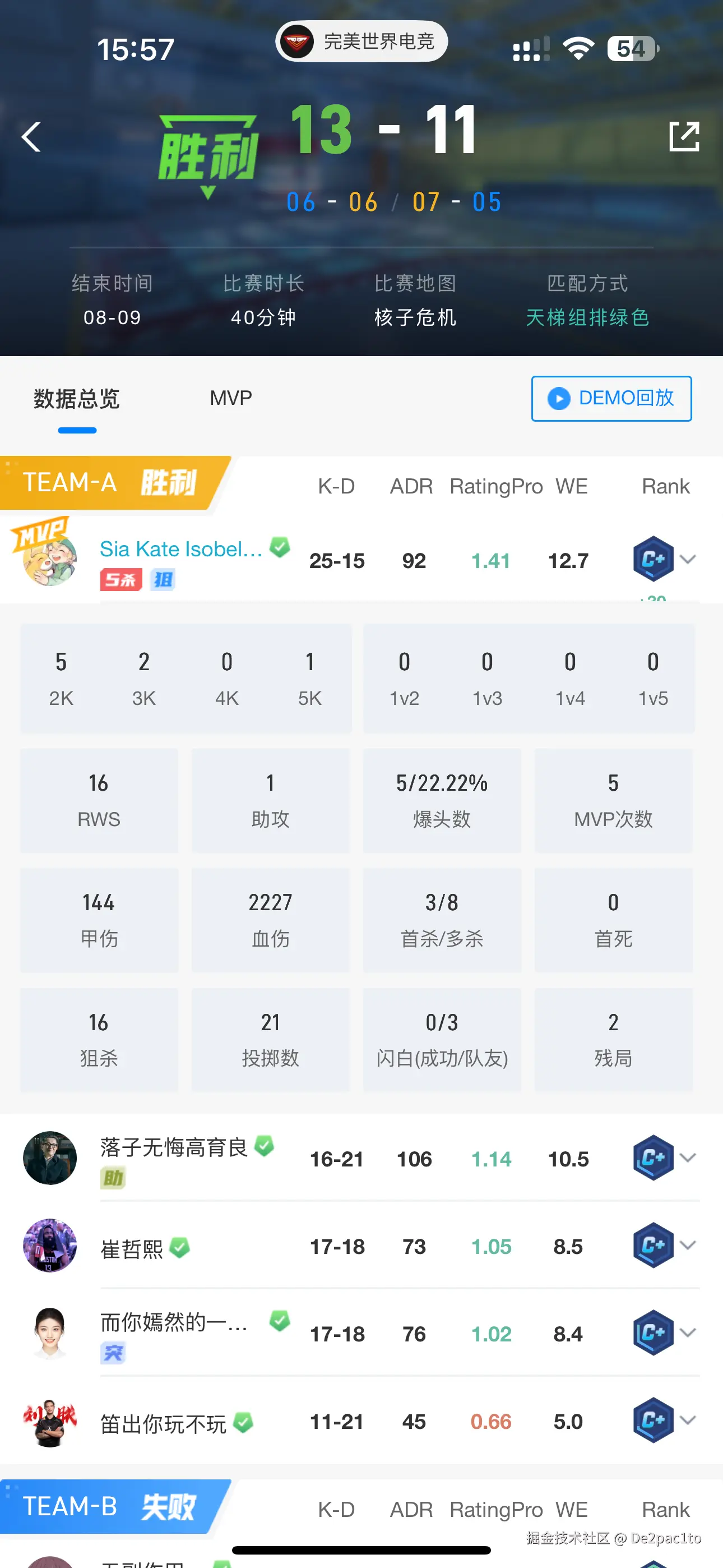
Task: Open 崔哲熙's avatar profile
Action: click(x=50, y=1246)
